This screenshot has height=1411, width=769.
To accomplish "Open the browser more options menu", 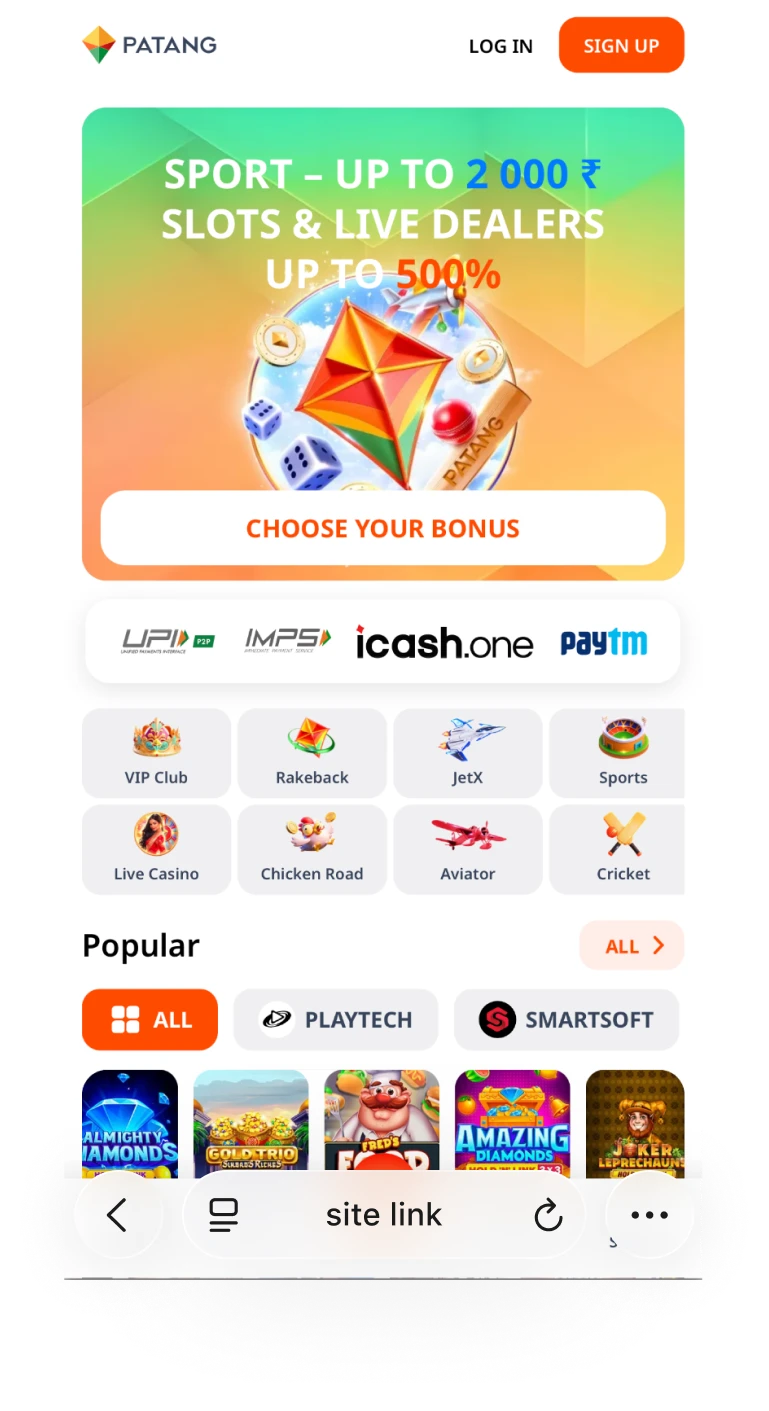I will [x=649, y=1215].
